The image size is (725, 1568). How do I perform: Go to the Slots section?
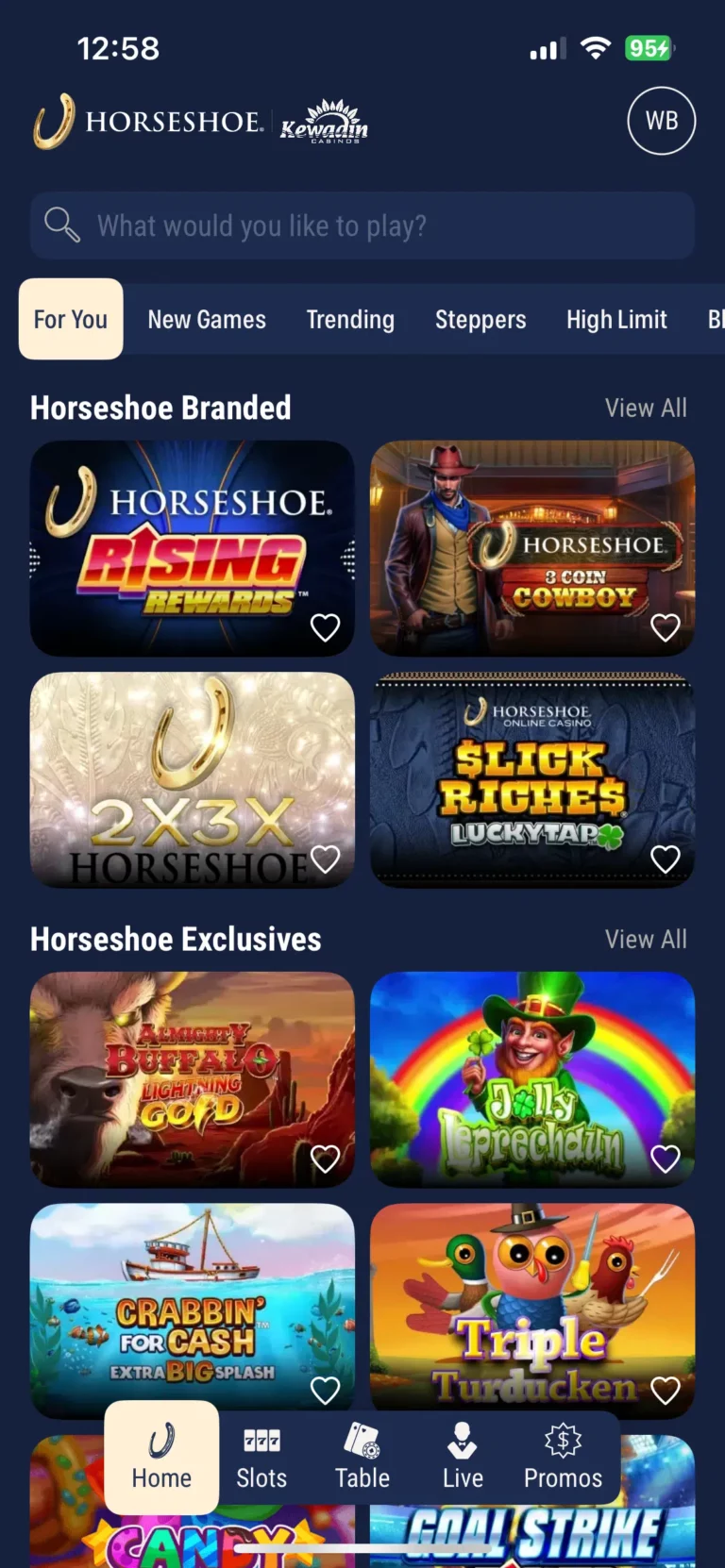tap(261, 1458)
